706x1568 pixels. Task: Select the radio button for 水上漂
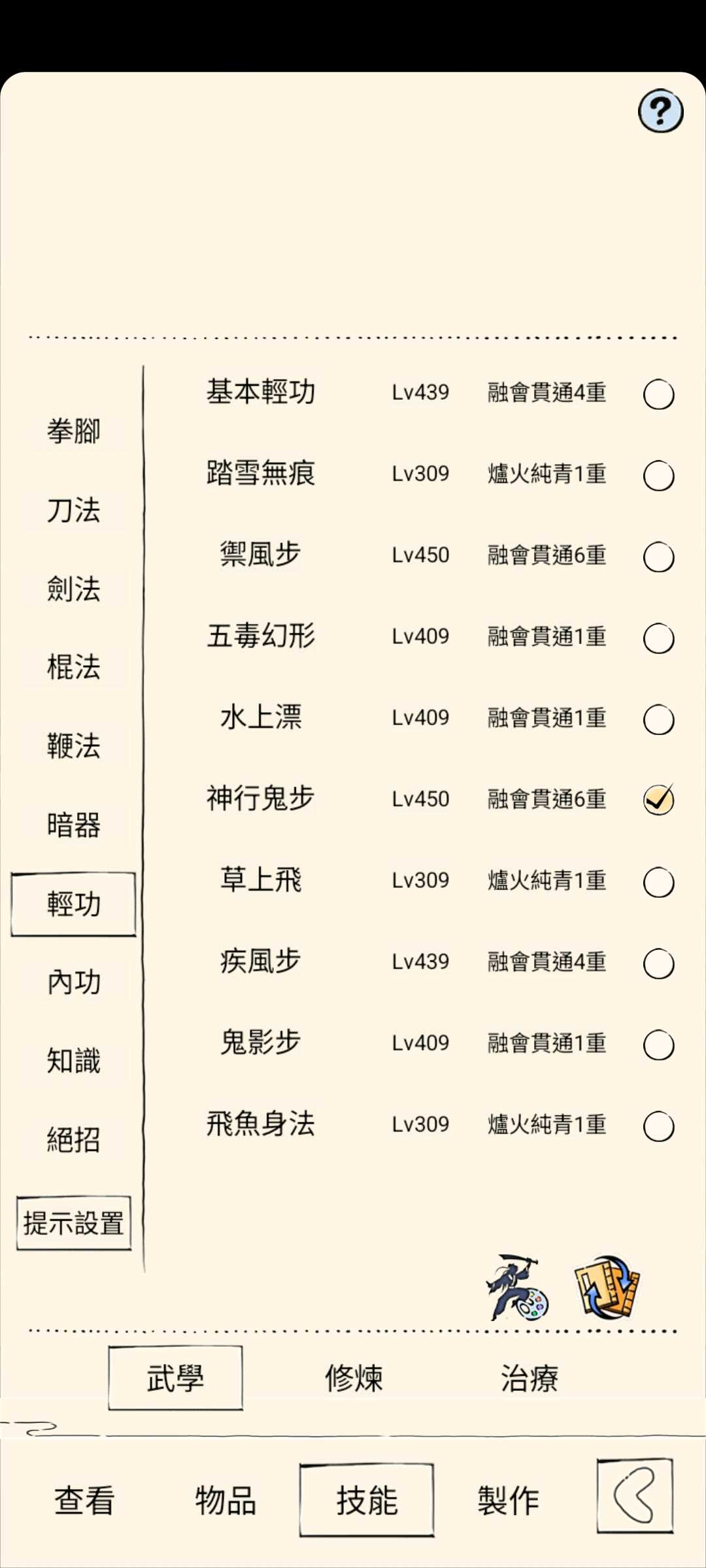(x=658, y=720)
